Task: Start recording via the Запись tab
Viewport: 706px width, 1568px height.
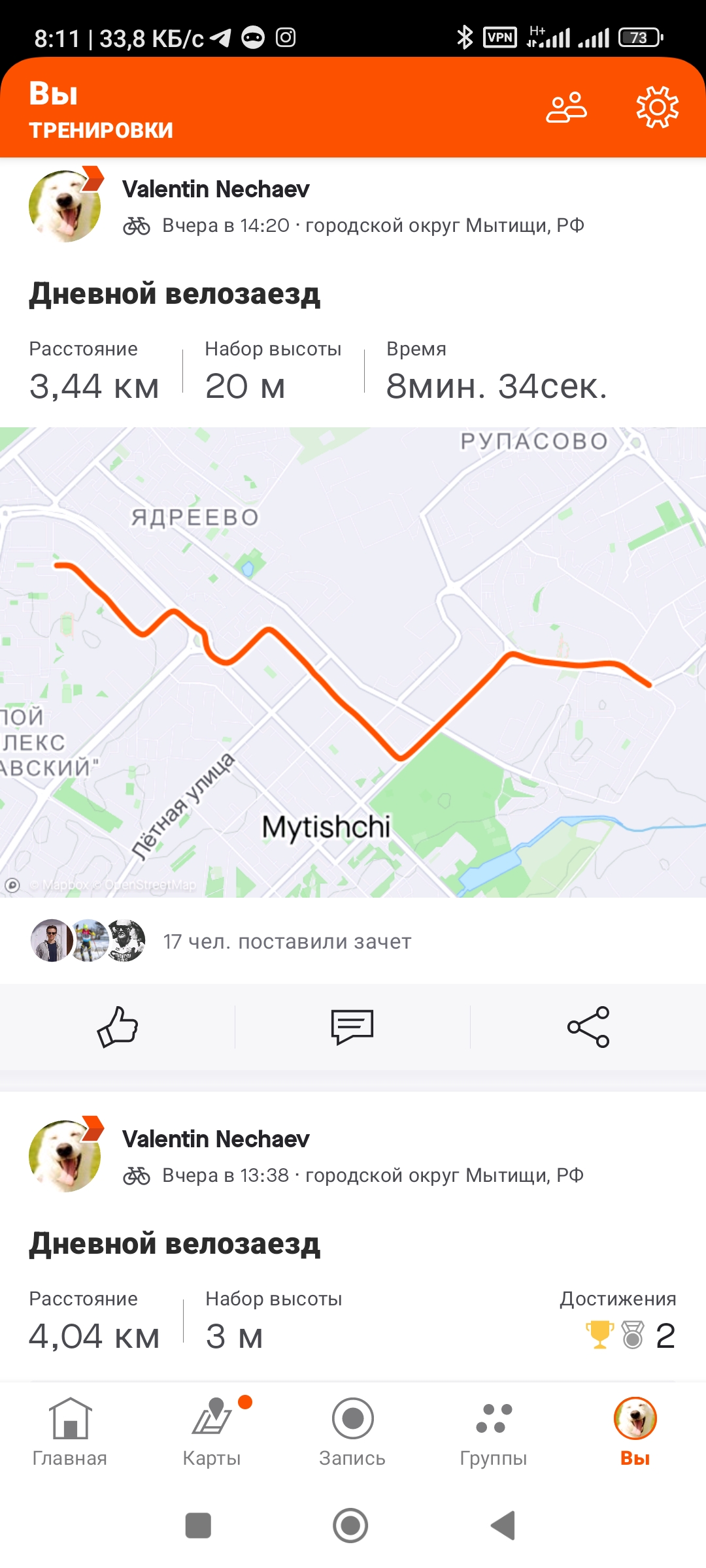Action: click(x=352, y=1431)
